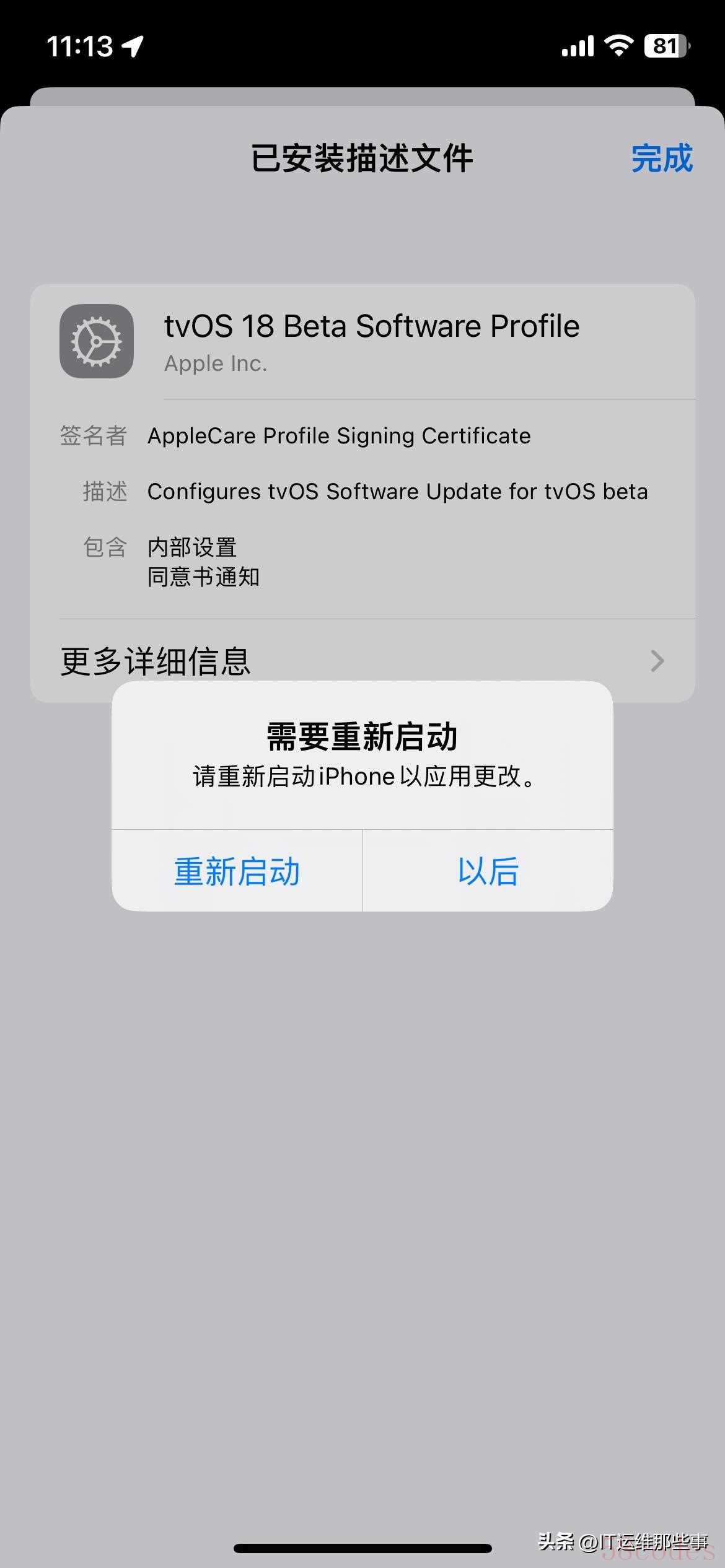Tap 完成 at the top right

[x=661, y=159]
